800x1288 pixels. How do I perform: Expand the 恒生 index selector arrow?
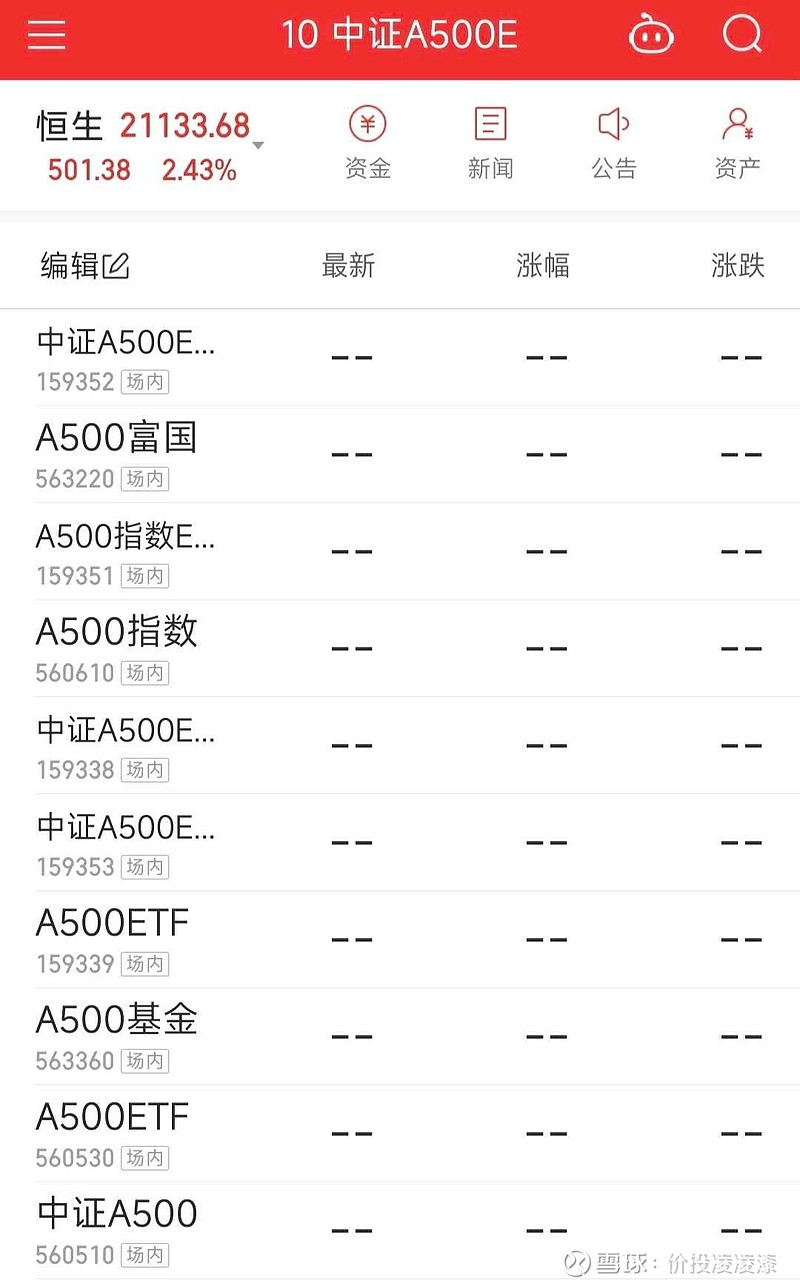258,146
